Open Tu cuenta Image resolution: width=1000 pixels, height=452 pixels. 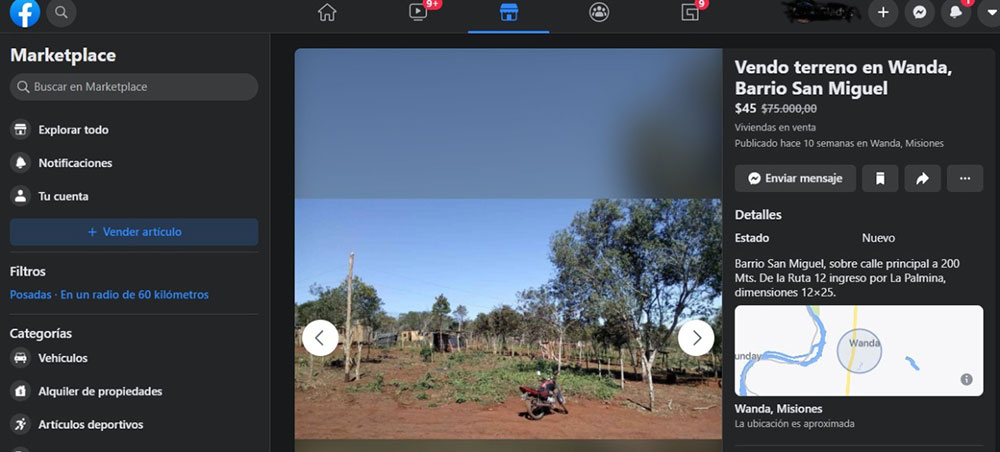(63, 196)
